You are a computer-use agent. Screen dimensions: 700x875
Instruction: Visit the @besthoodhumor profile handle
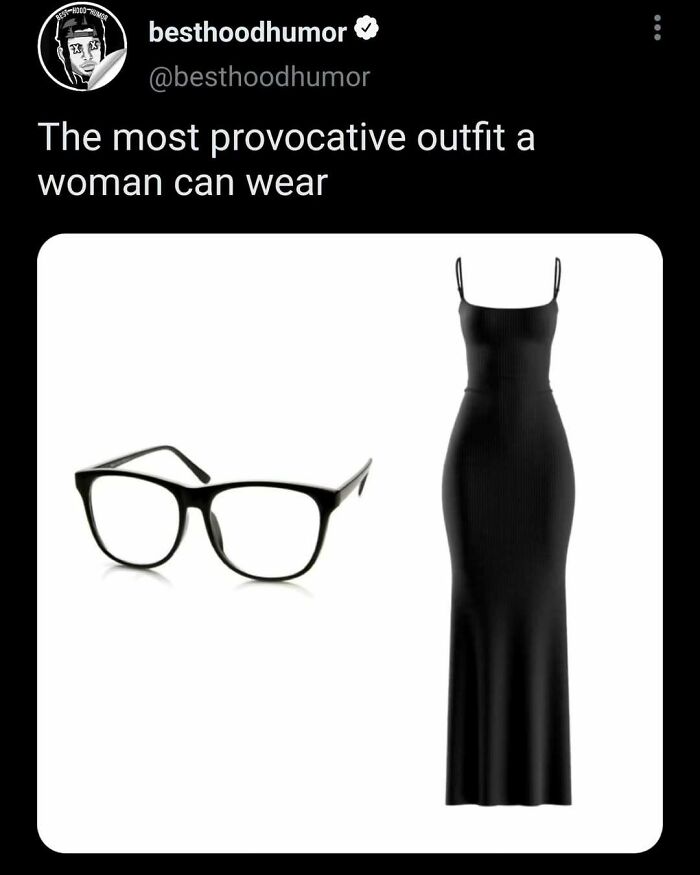pos(259,77)
